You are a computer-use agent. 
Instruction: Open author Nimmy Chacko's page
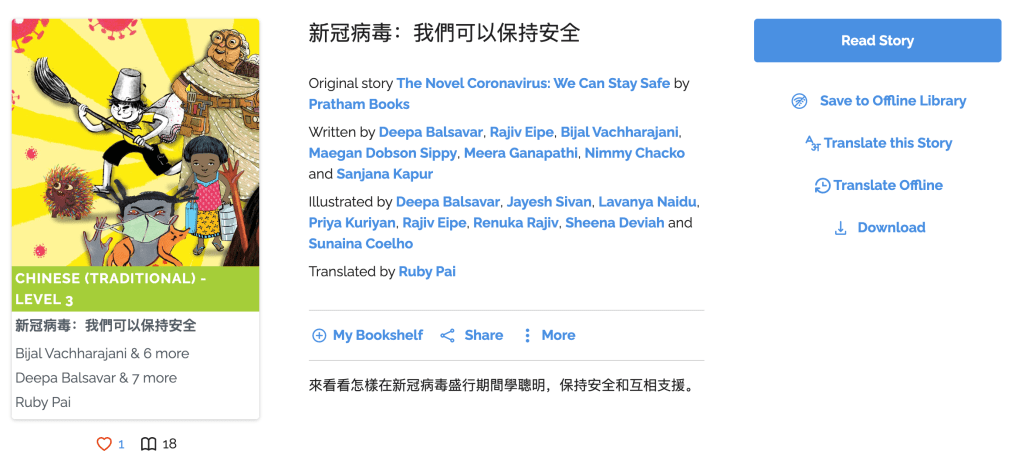(634, 153)
